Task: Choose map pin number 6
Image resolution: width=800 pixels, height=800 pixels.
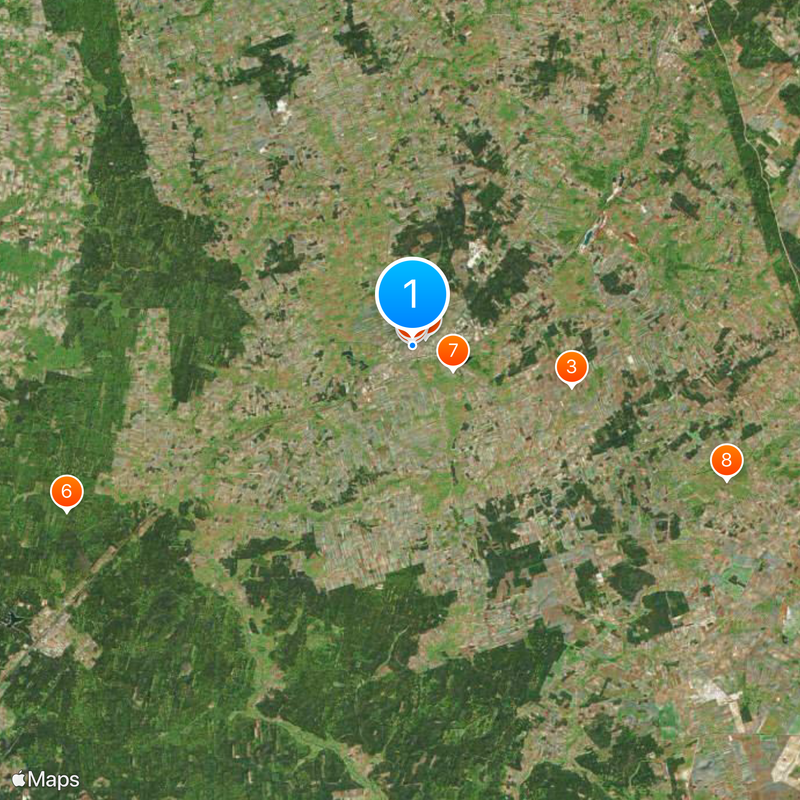Action: (66, 491)
